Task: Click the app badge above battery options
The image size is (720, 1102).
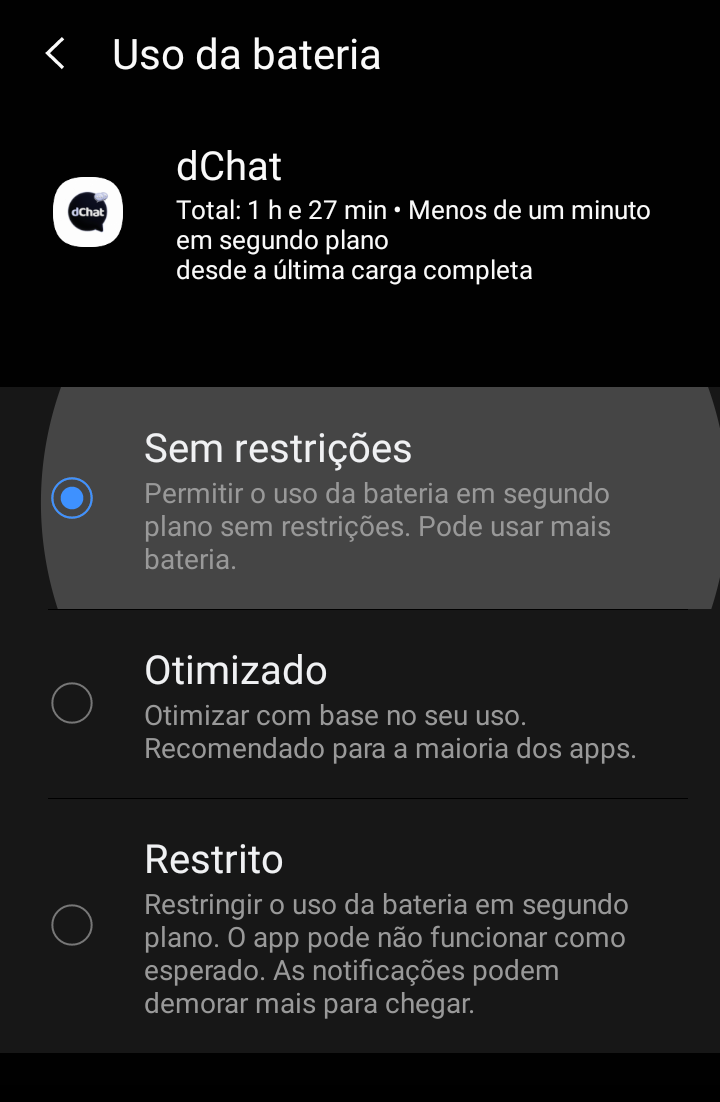Action: pos(87,212)
